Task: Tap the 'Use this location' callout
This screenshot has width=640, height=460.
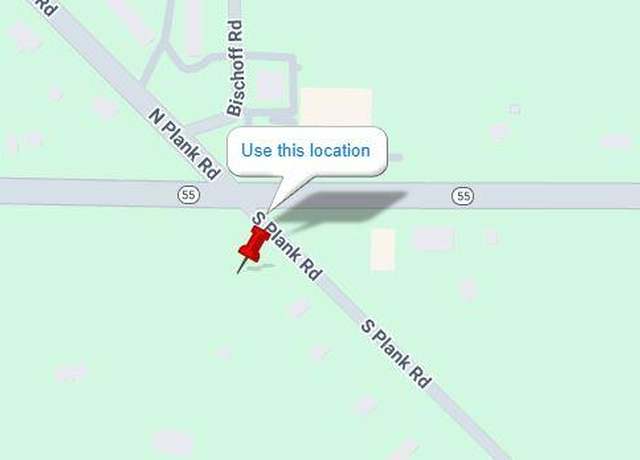Action: [x=306, y=151]
